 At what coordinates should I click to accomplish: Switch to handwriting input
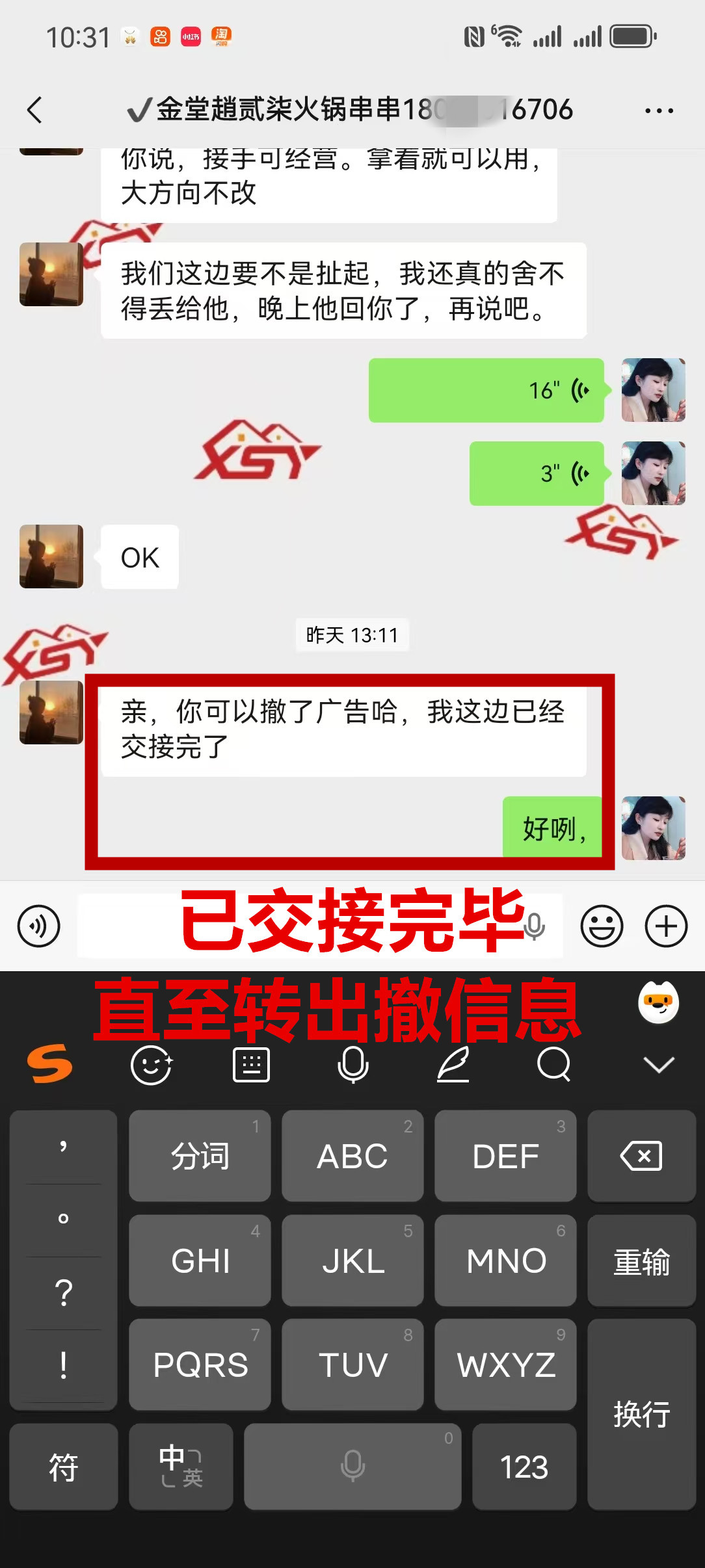click(453, 1065)
